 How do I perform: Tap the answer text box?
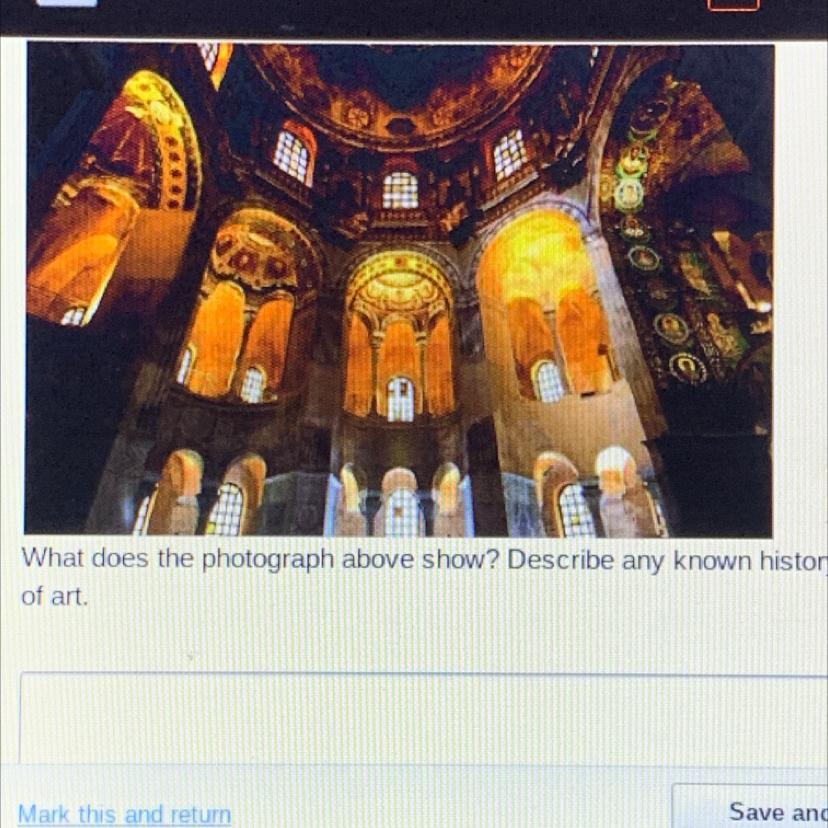tap(420, 716)
